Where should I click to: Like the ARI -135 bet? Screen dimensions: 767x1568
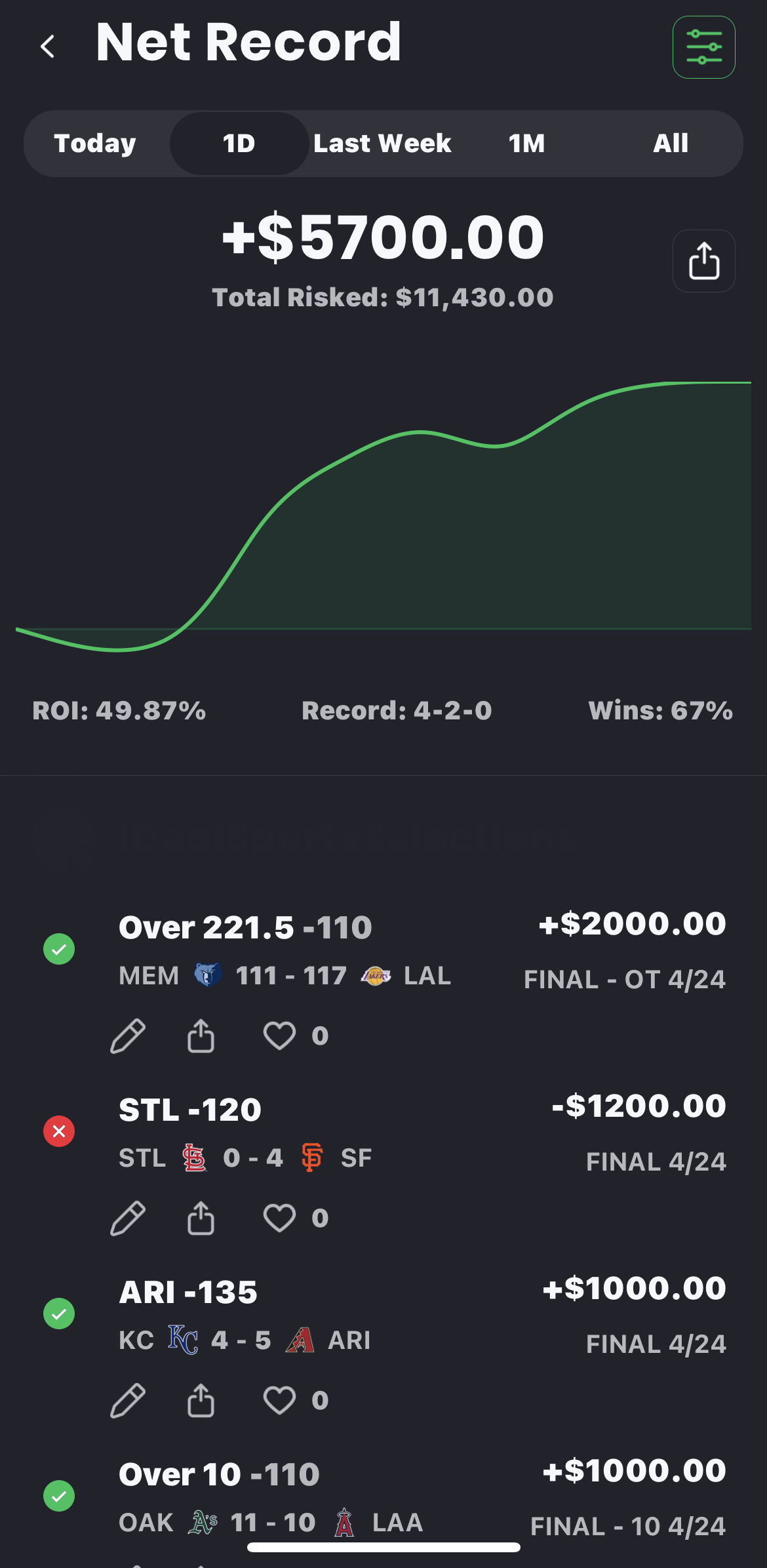(279, 1401)
